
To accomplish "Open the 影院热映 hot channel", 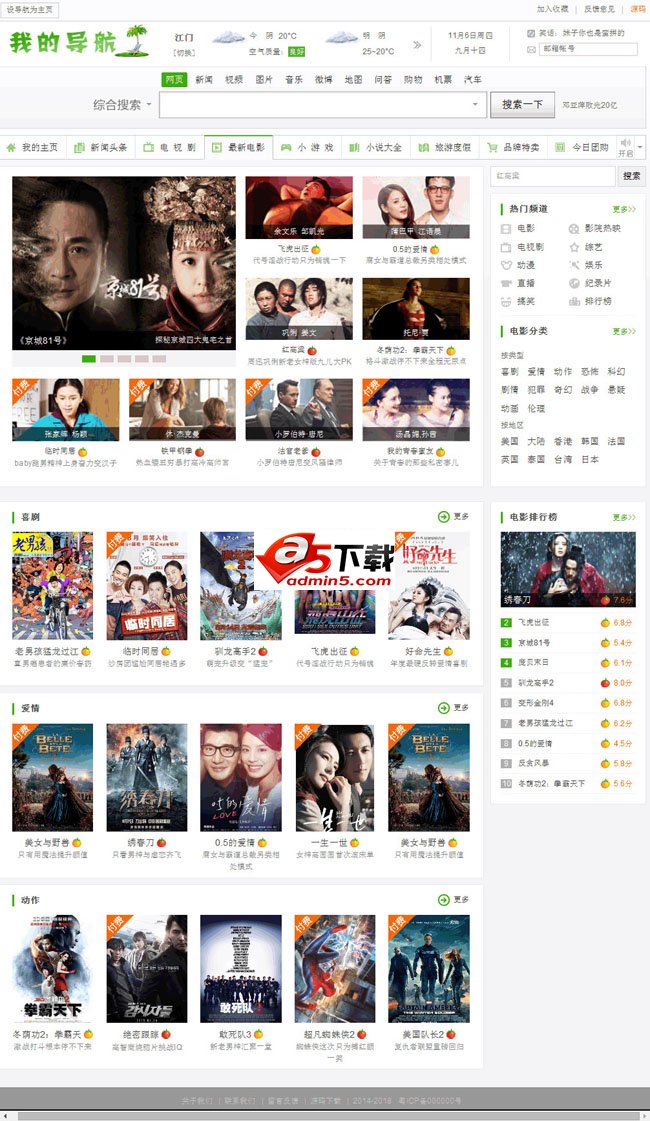I will pyautogui.click(x=602, y=228).
